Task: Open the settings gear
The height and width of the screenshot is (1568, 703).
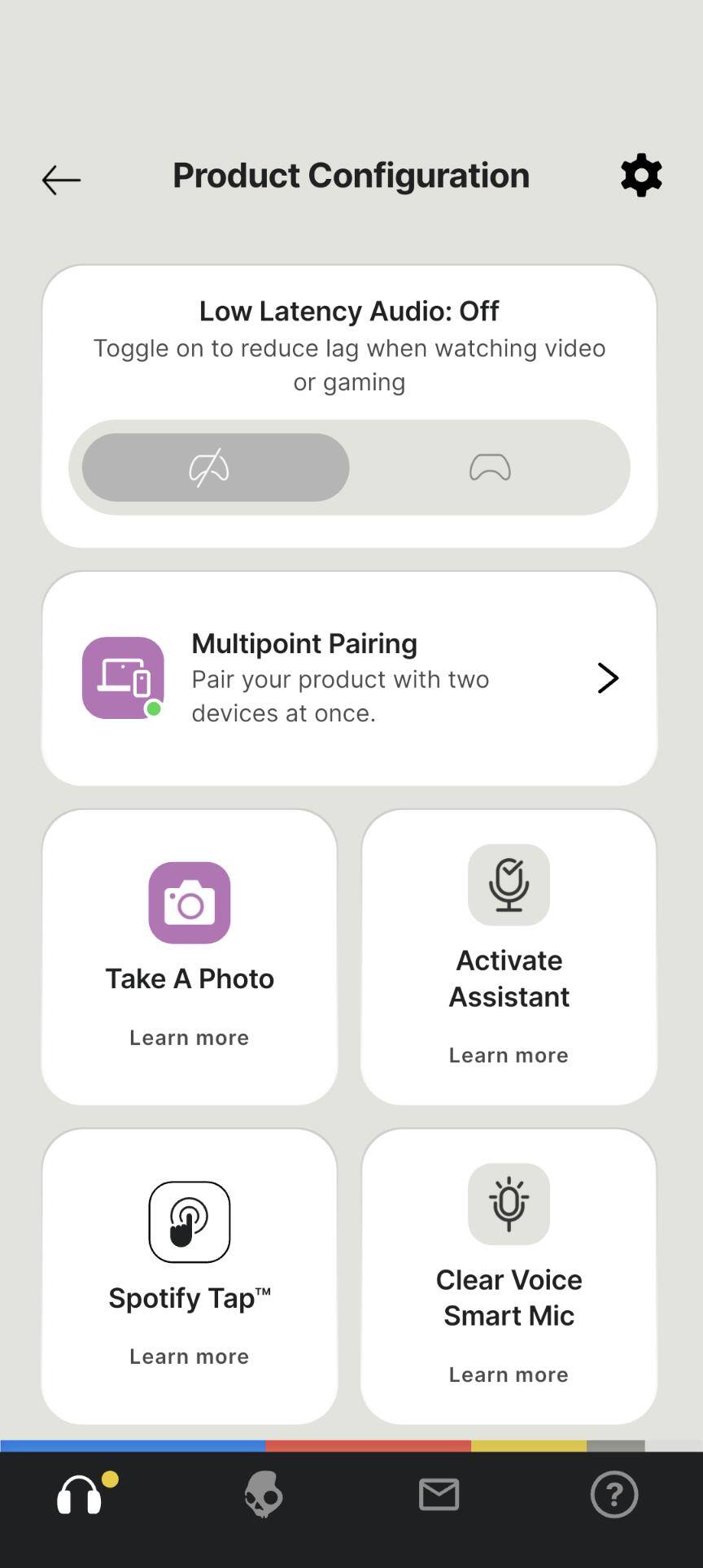Action: pos(641,175)
